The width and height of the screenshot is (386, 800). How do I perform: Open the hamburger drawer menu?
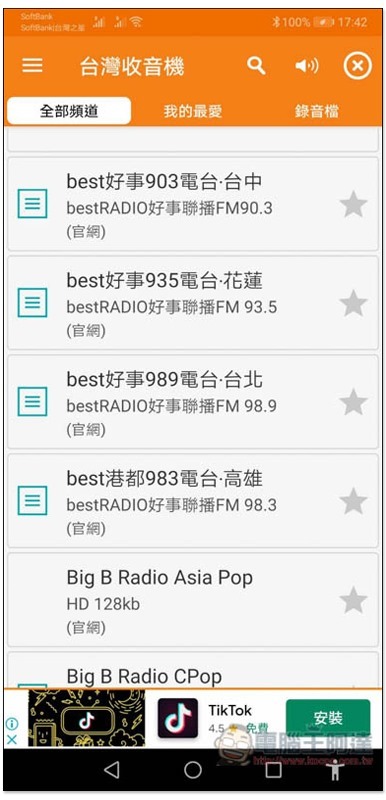coord(32,66)
